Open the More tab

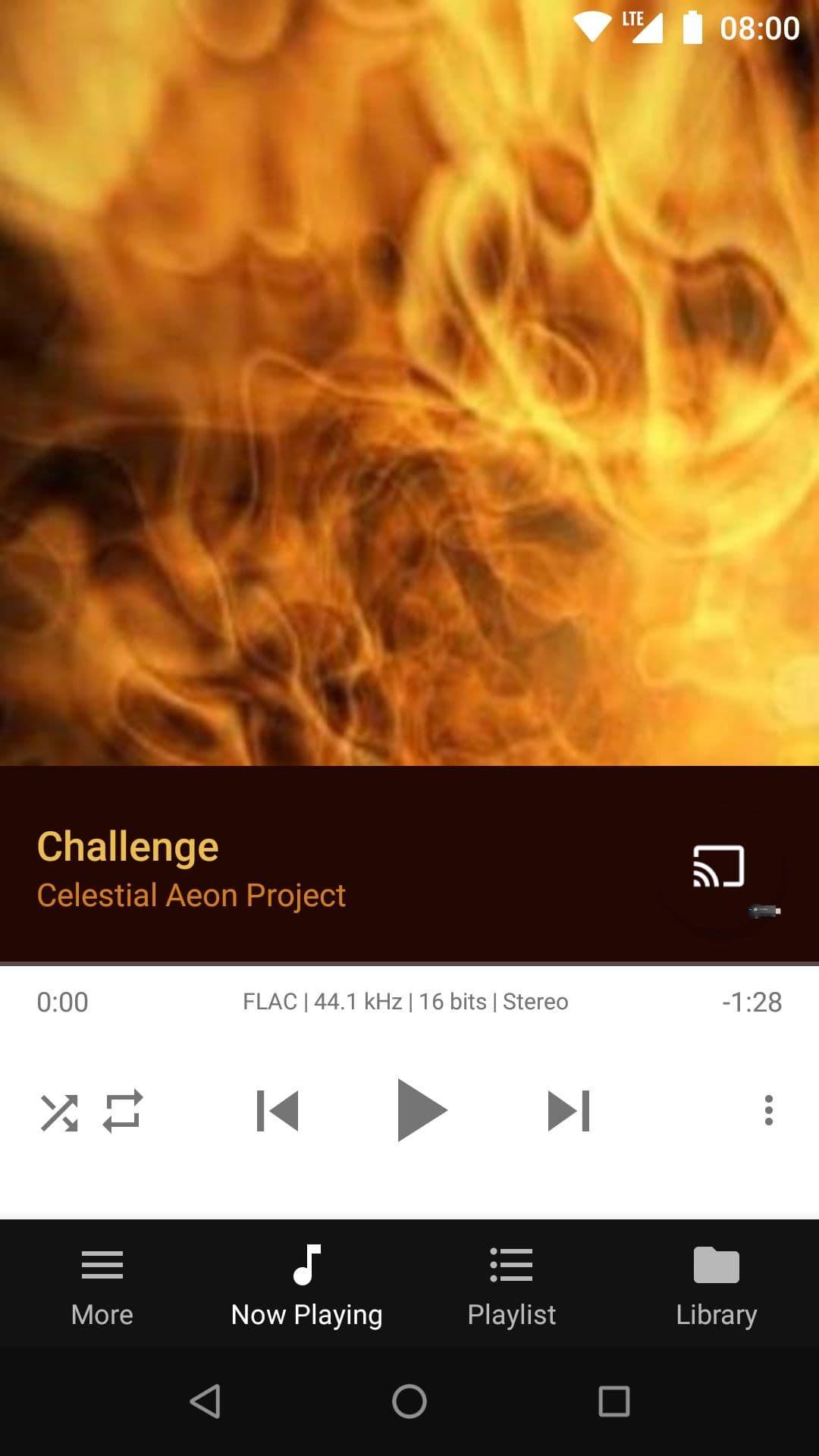102,1285
